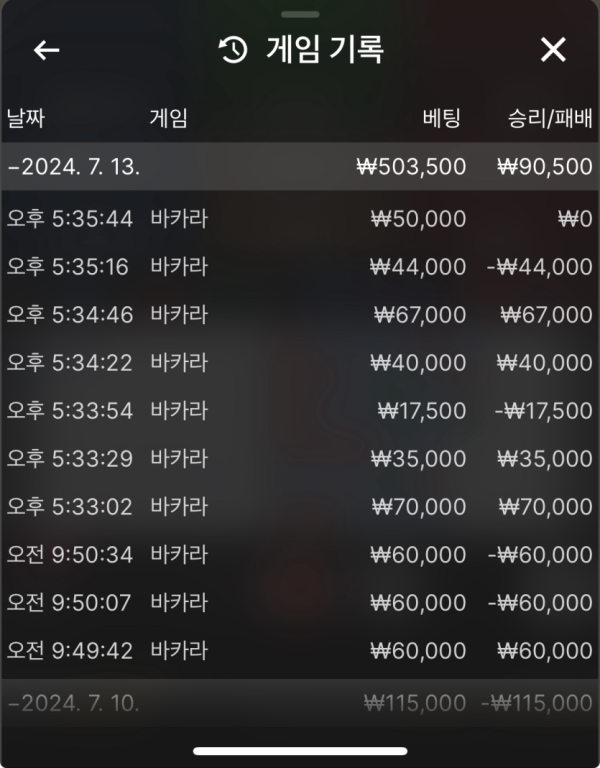Open the 오후 5:34:46 baccarat record
This screenshot has height=768, width=600.
(300, 315)
